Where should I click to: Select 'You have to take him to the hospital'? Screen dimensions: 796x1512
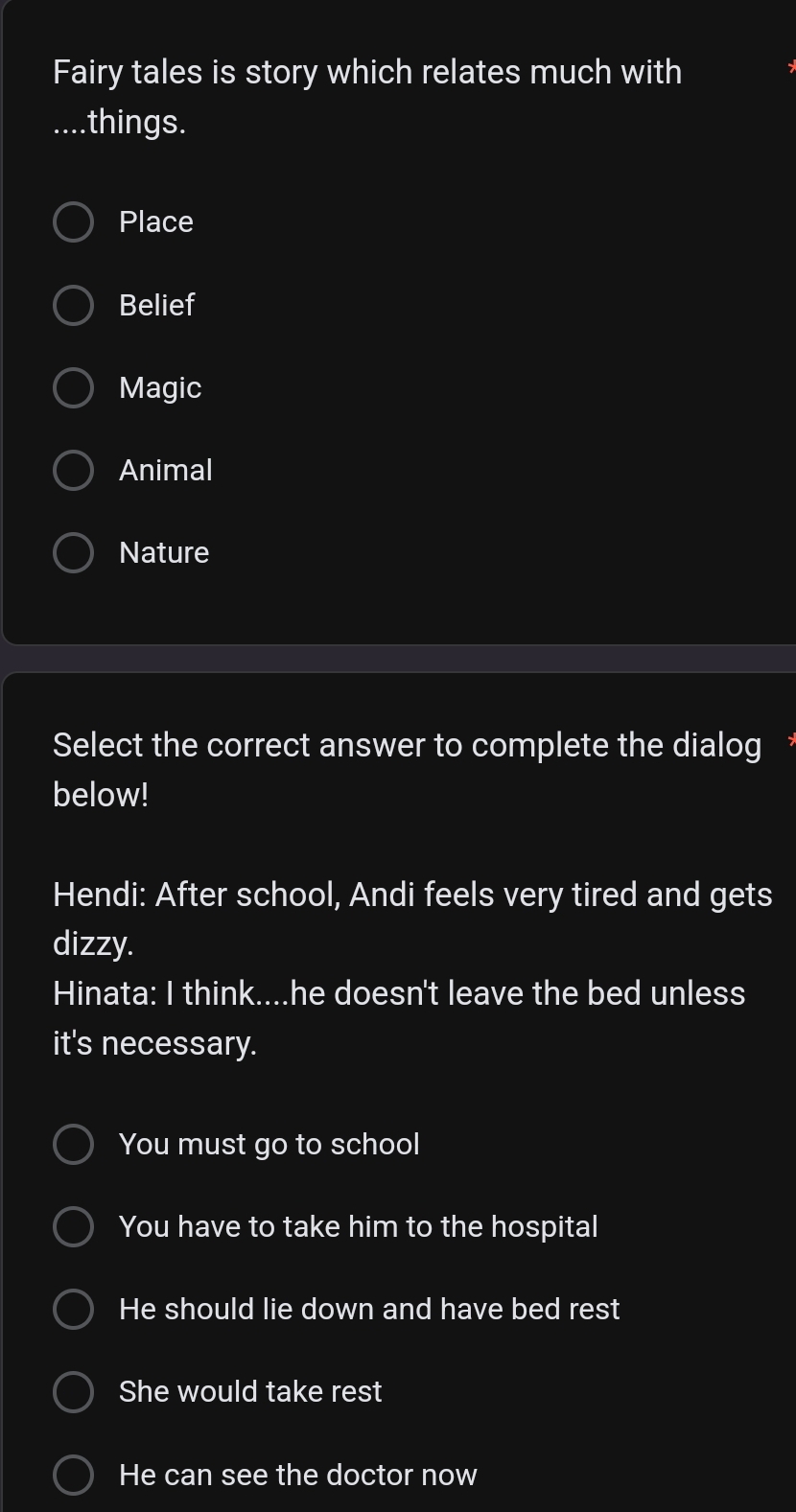(74, 1227)
